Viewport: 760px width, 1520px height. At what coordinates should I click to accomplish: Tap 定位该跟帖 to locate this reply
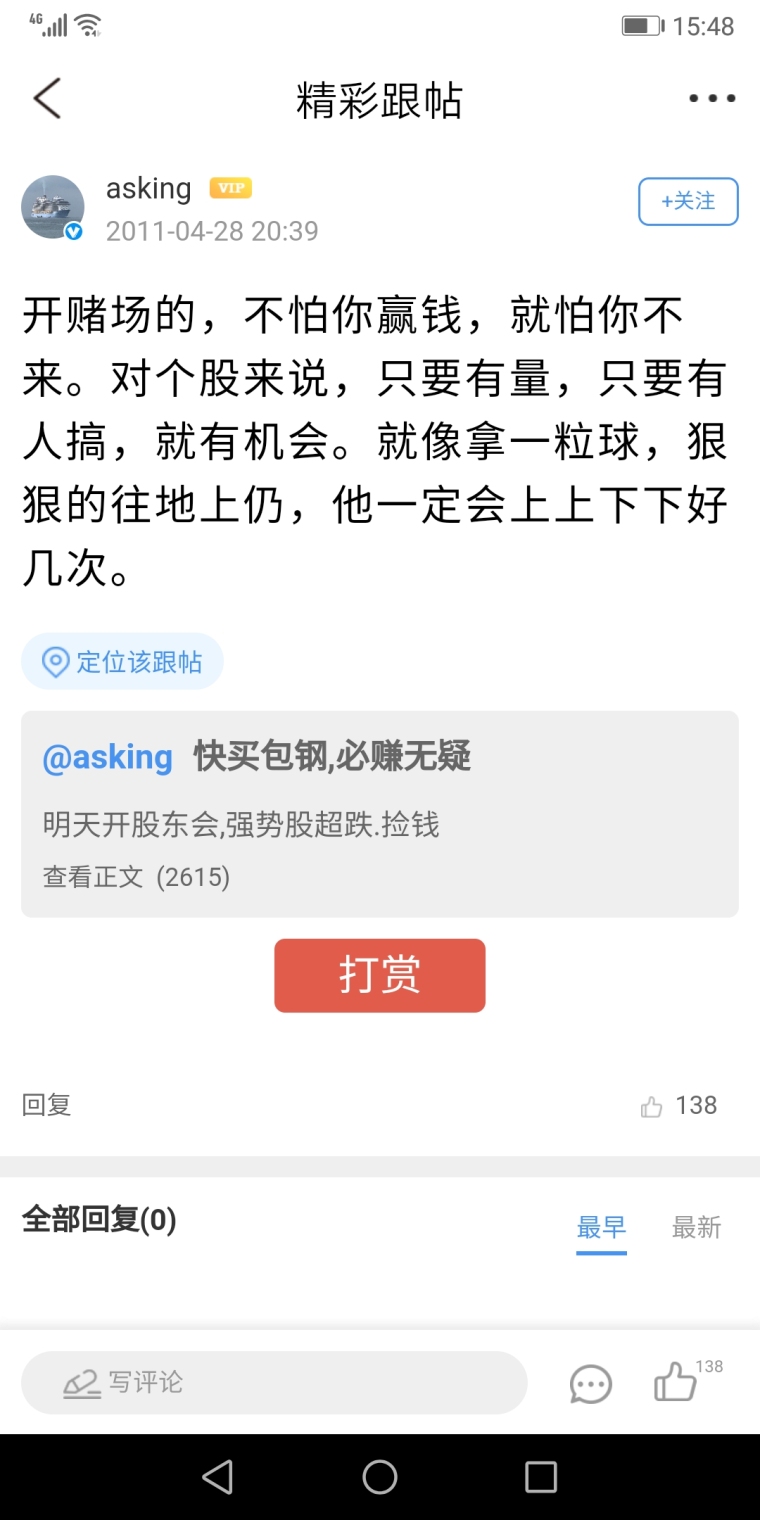122,662
